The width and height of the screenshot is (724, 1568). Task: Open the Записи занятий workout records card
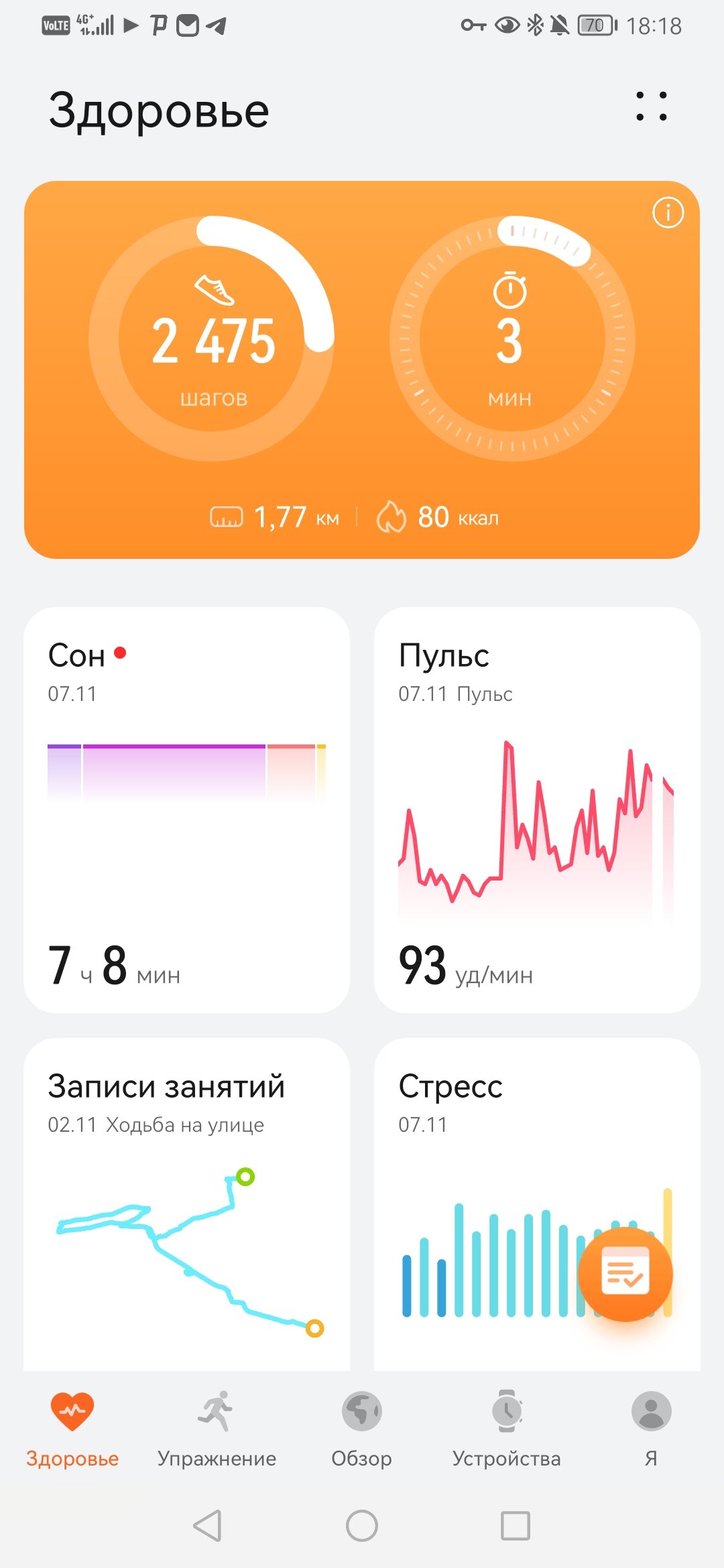click(x=186, y=1204)
